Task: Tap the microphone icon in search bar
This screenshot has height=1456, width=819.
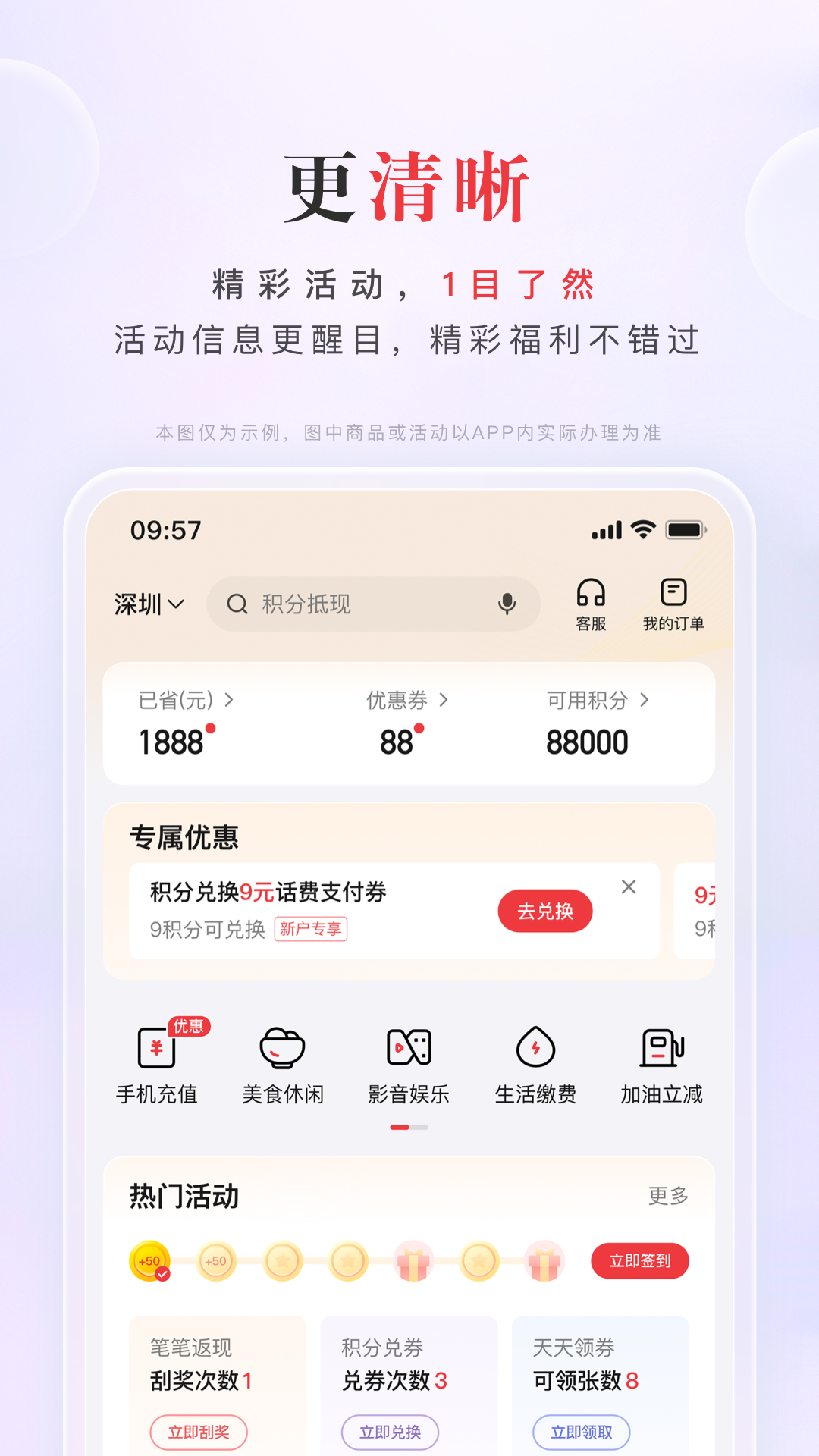Action: [507, 604]
